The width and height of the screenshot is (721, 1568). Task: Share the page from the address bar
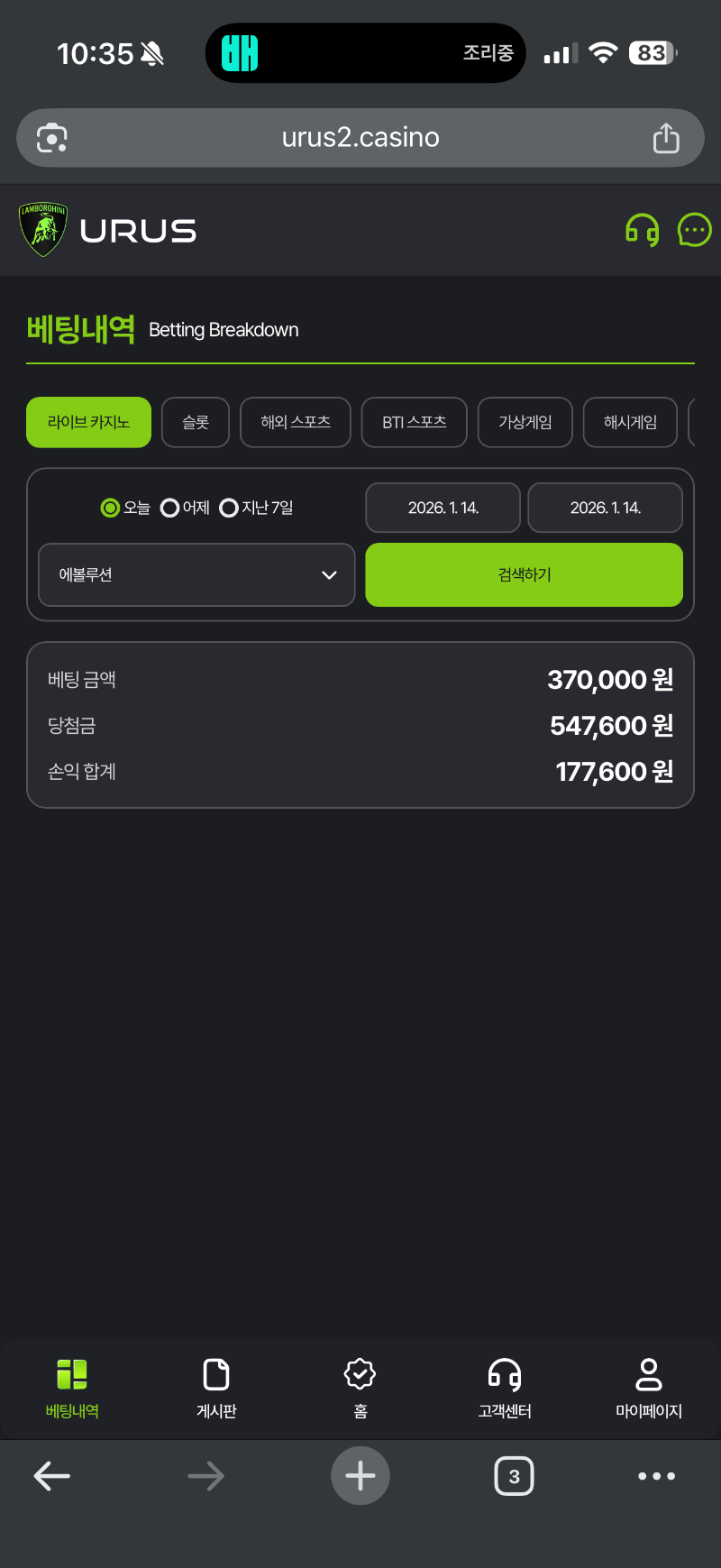[x=666, y=138]
